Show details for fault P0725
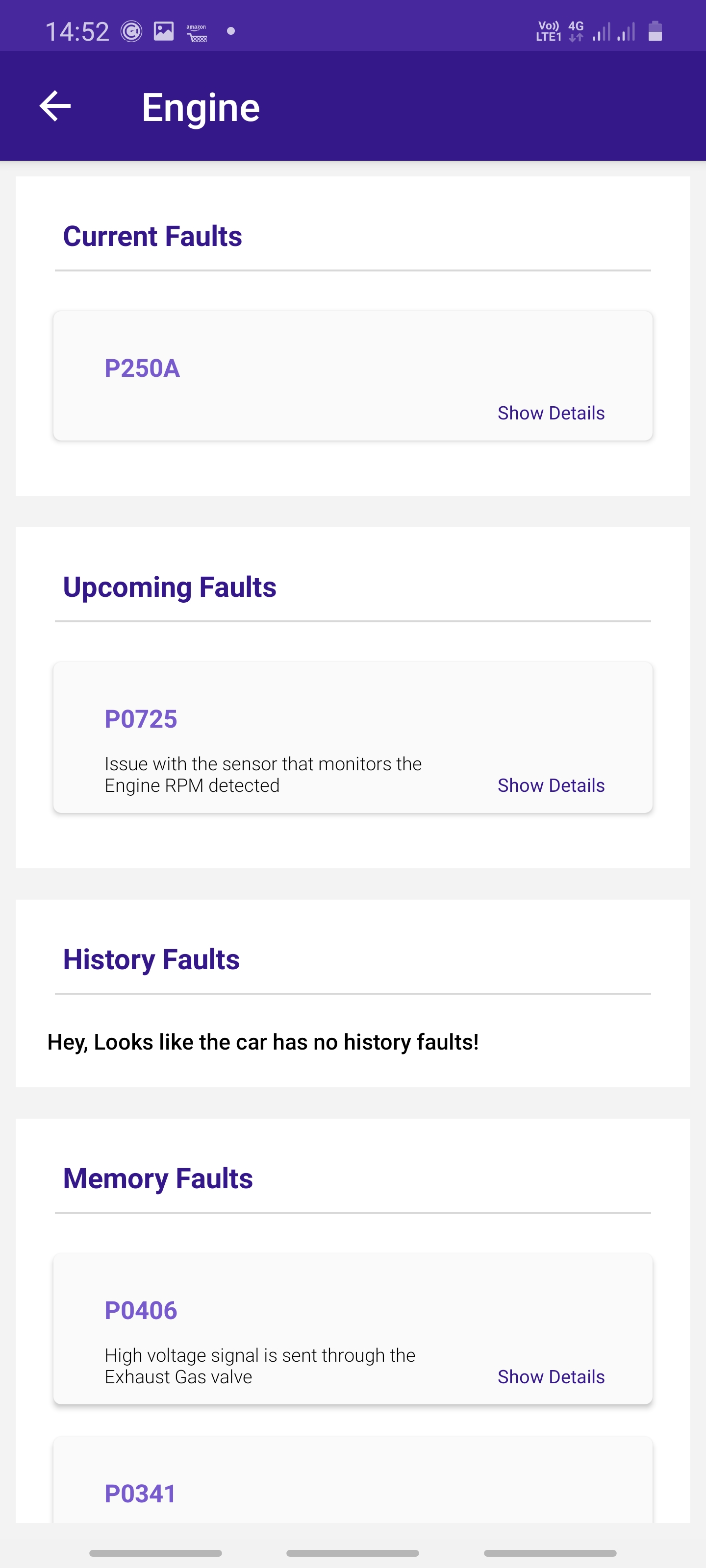Viewport: 706px width, 1568px height. [x=551, y=785]
